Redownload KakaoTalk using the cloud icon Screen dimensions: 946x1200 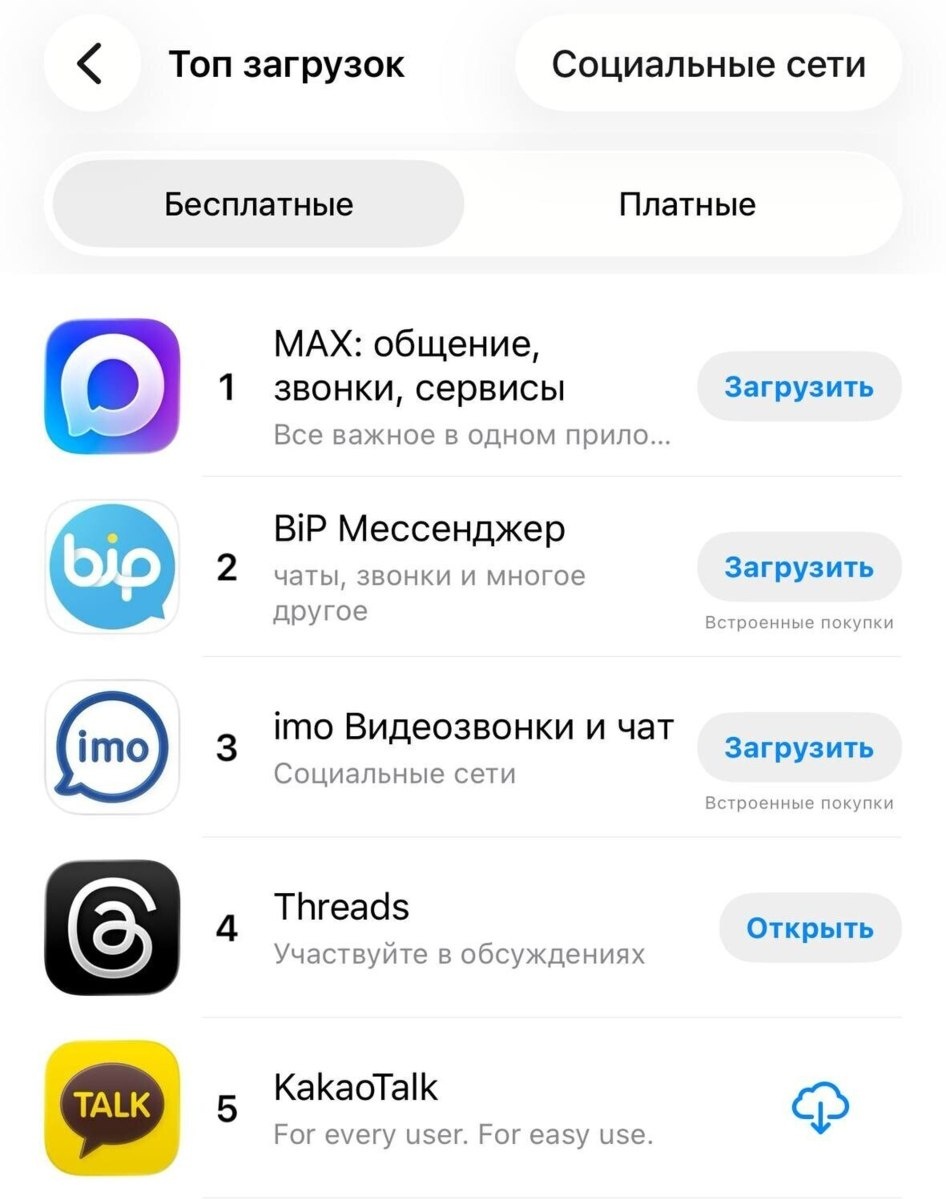tap(820, 1108)
